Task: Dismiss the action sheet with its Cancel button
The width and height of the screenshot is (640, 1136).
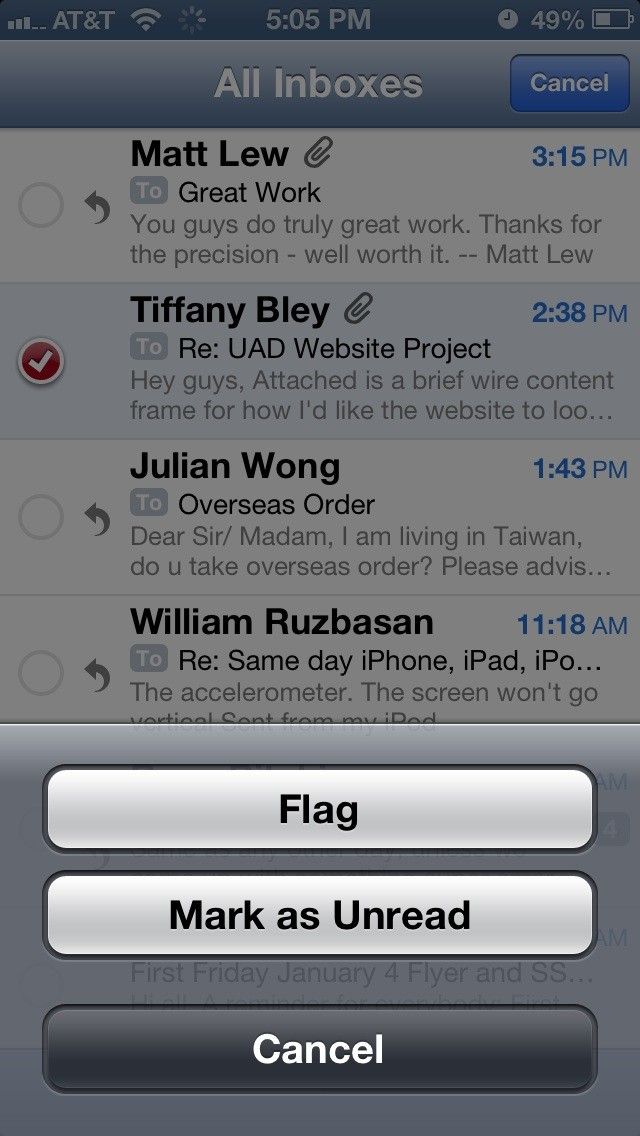Action: 319,1049
